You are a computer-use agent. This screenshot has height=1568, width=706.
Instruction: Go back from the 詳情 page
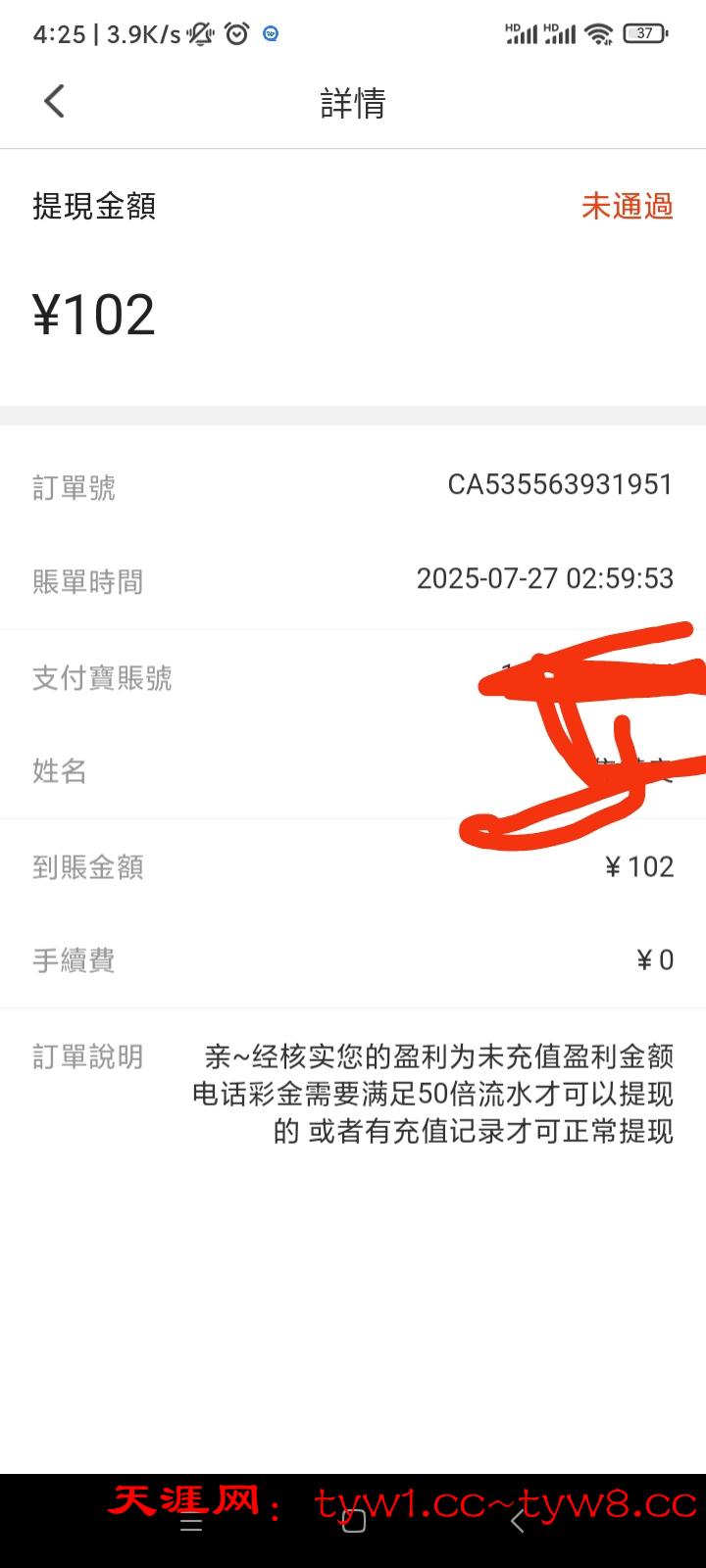(55, 101)
